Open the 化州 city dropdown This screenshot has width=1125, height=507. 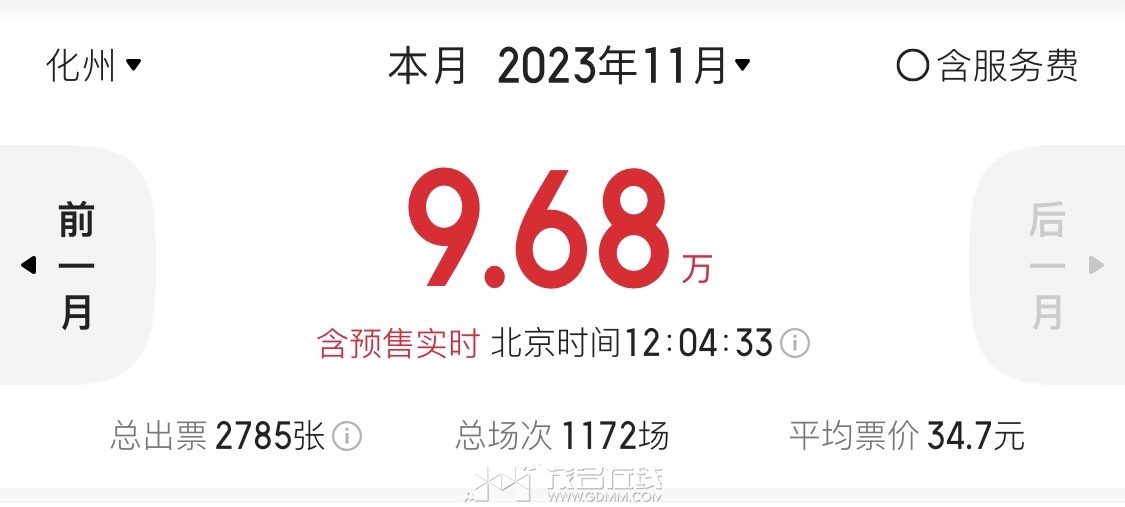[94, 67]
